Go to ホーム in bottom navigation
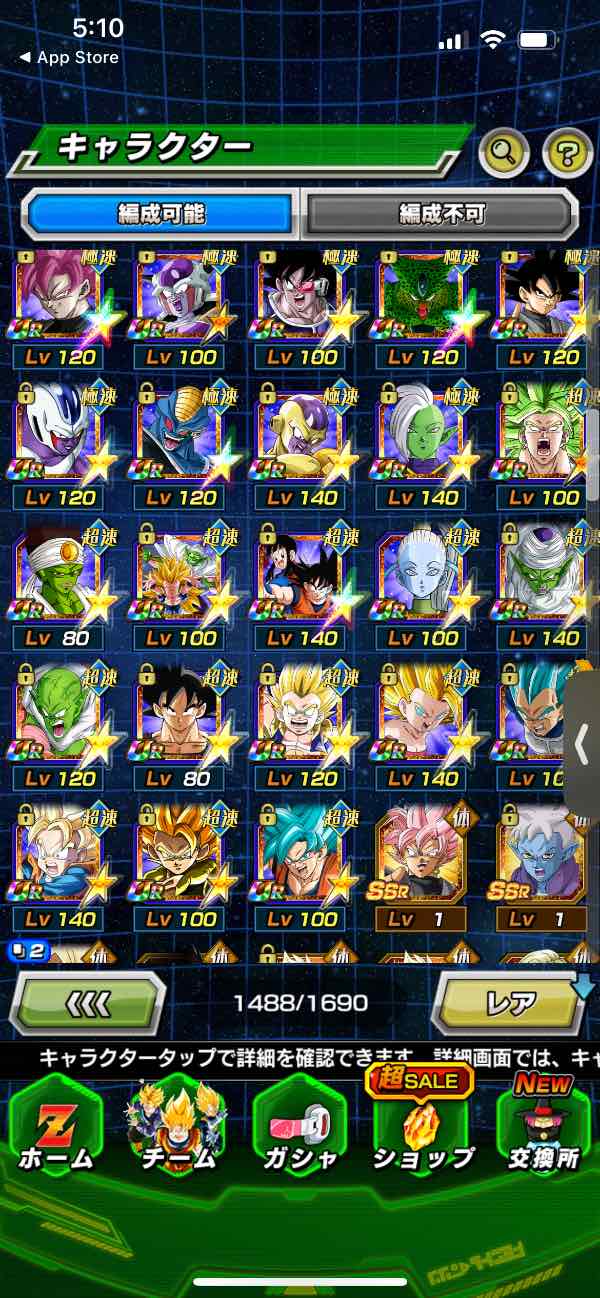The width and height of the screenshot is (600, 1298). click(56, 1128)
